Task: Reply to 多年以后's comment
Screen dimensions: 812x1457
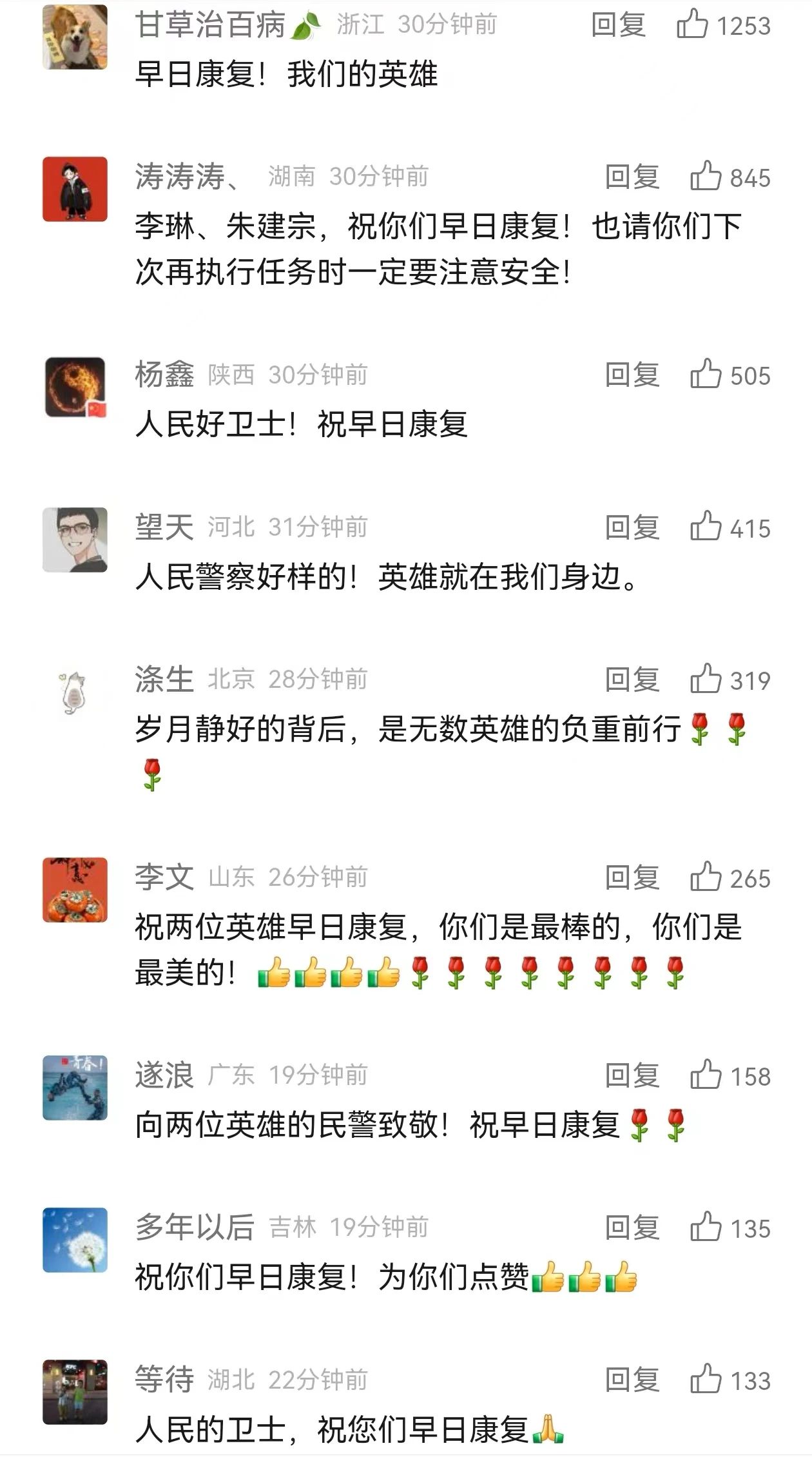Action: 632,1227
